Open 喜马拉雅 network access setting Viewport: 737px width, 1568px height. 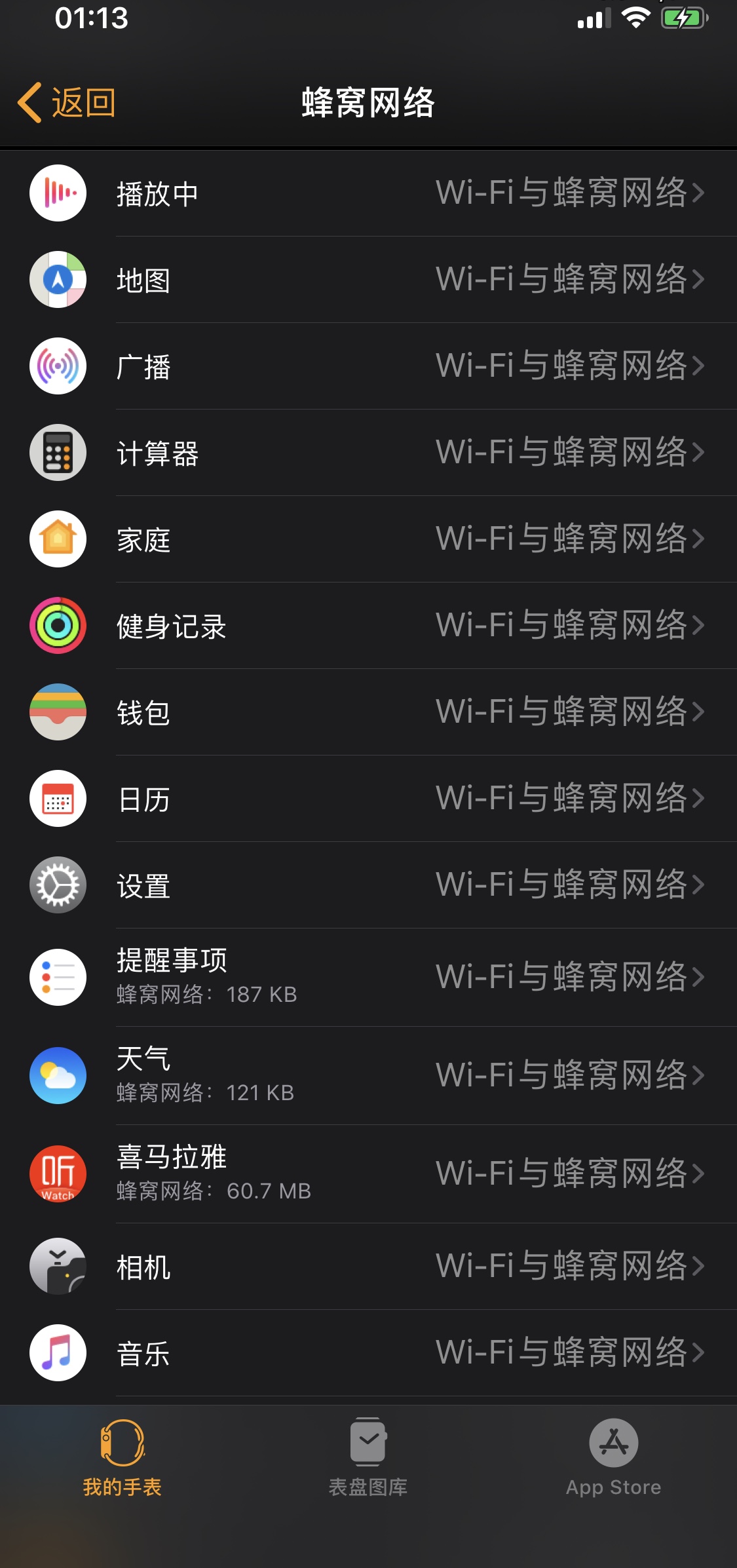click(368, 1174)
